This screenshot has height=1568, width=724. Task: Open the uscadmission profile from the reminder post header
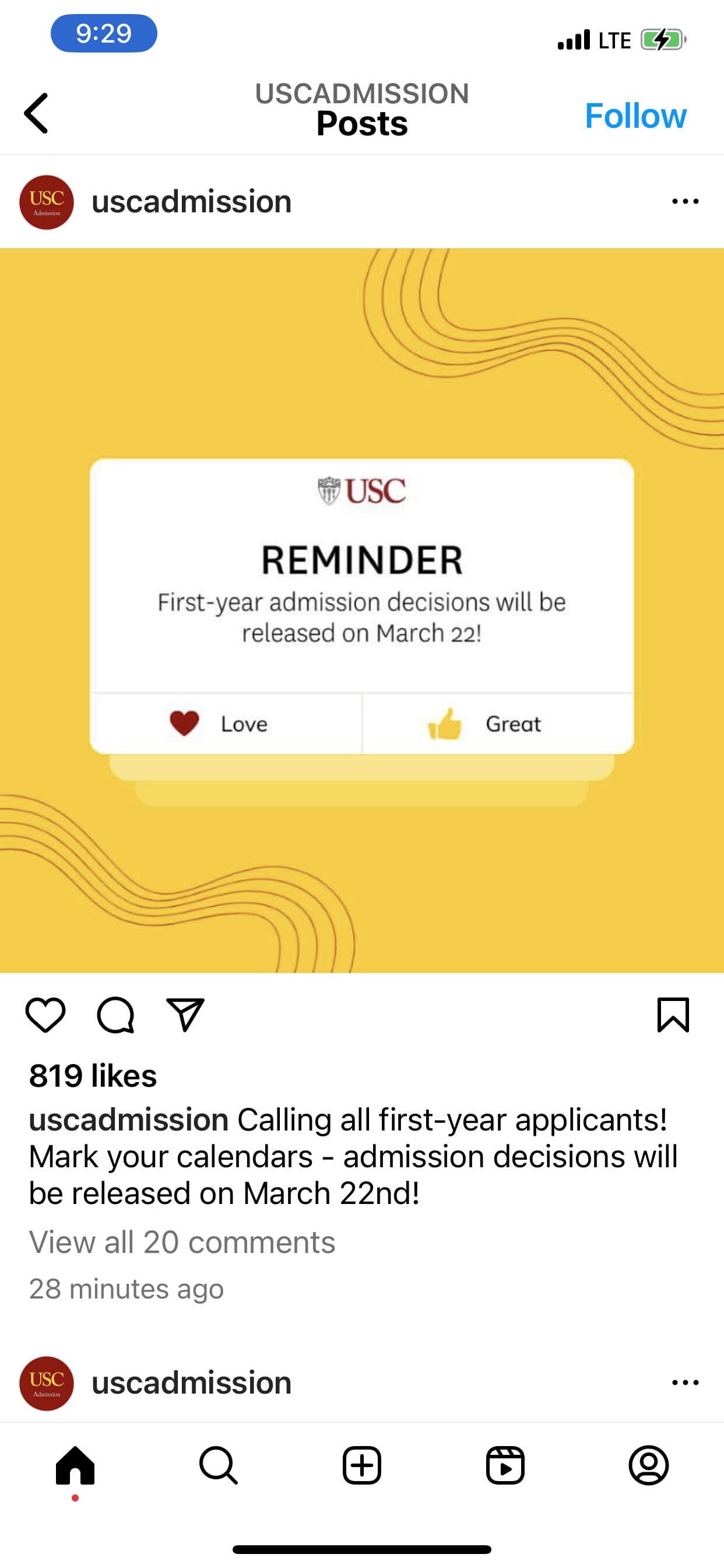click(191, 202)
